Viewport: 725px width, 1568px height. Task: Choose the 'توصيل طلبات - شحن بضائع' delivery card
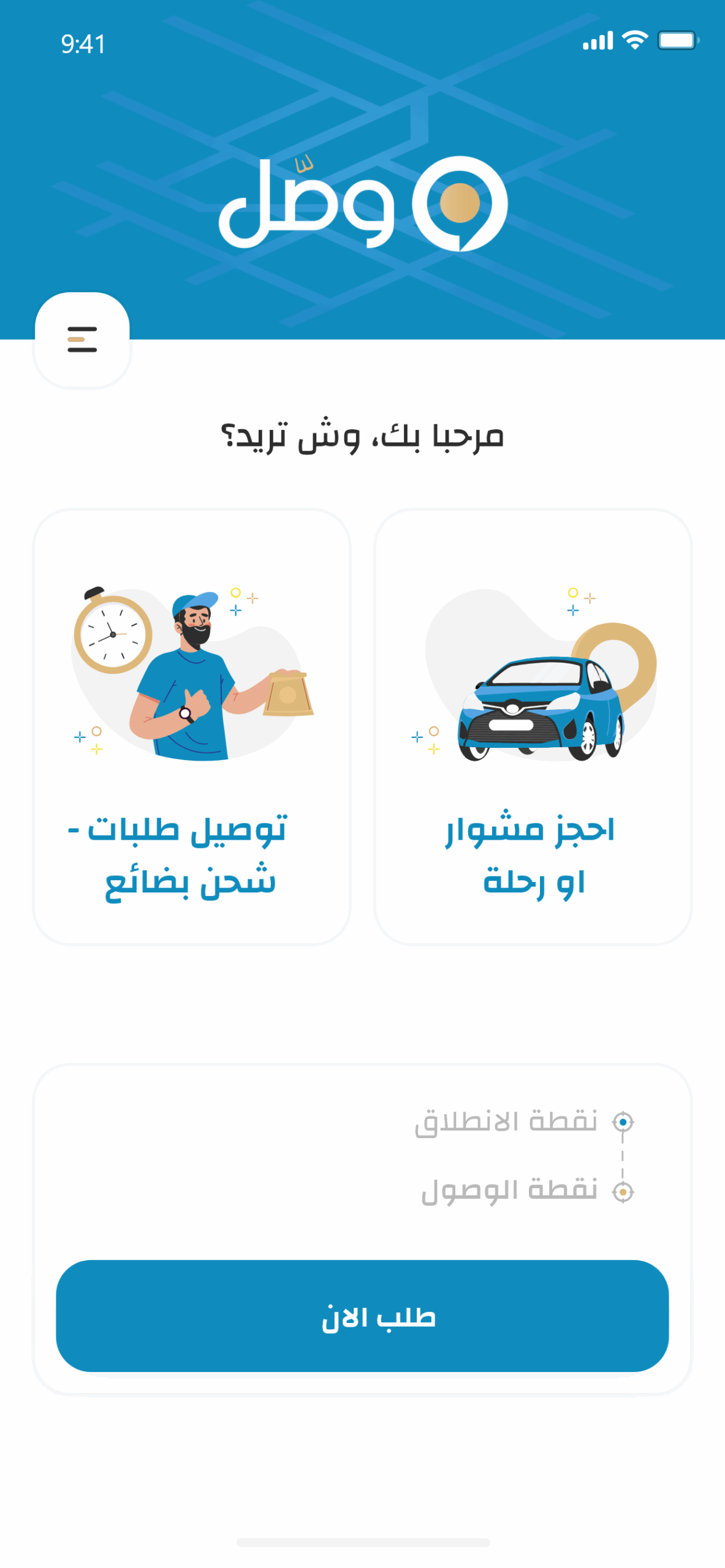tap(192, 726)
